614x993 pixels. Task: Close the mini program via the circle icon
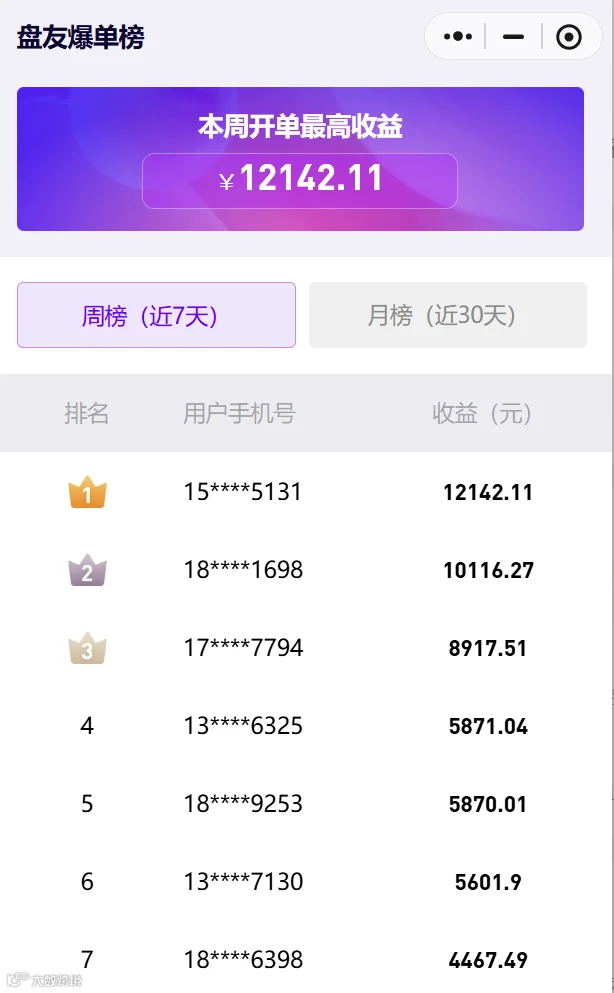[568, 37]
